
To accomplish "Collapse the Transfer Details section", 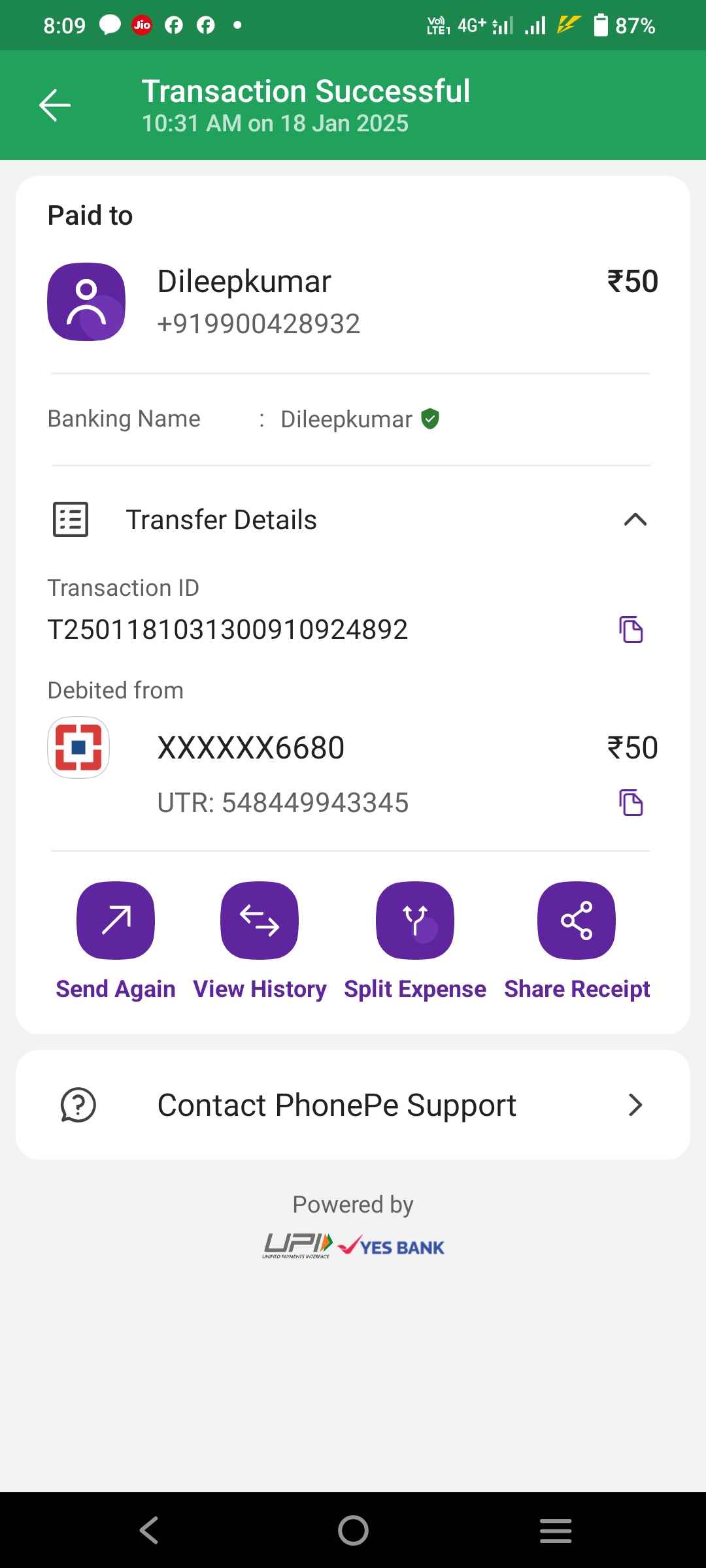I will pos(635,520).
